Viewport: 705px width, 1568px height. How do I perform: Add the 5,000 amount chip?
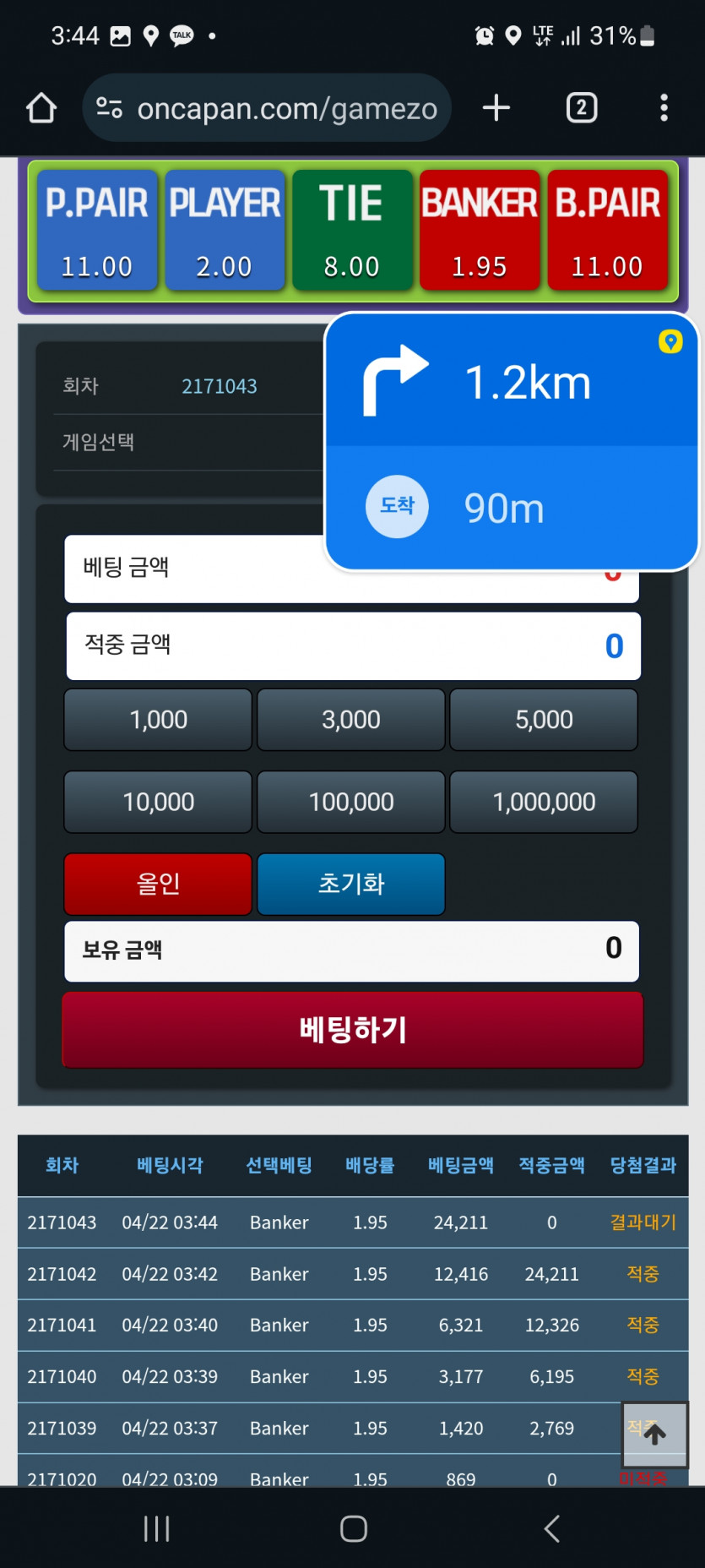click(544, 720)
